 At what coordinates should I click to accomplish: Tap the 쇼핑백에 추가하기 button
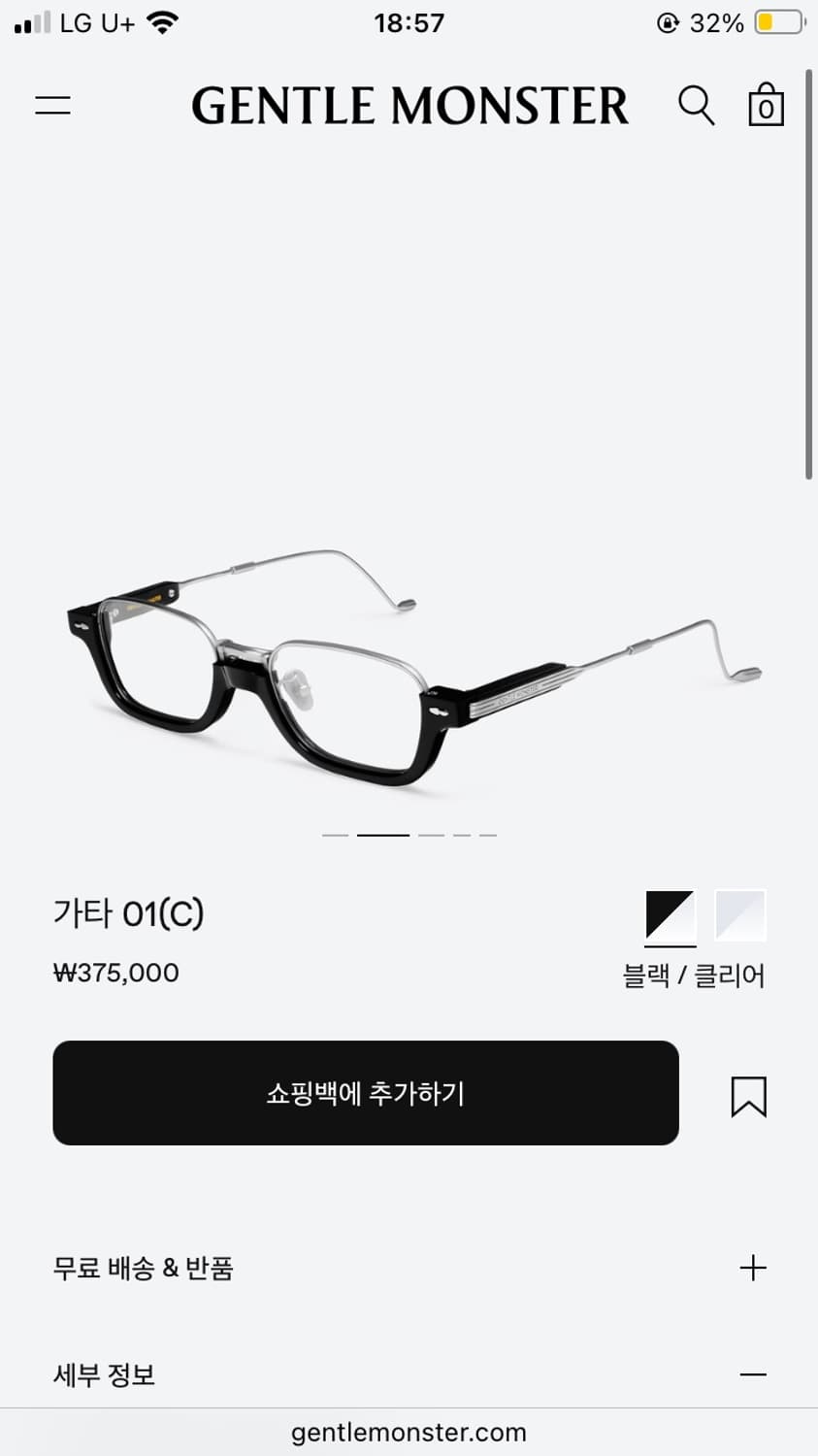[366, 1094]
